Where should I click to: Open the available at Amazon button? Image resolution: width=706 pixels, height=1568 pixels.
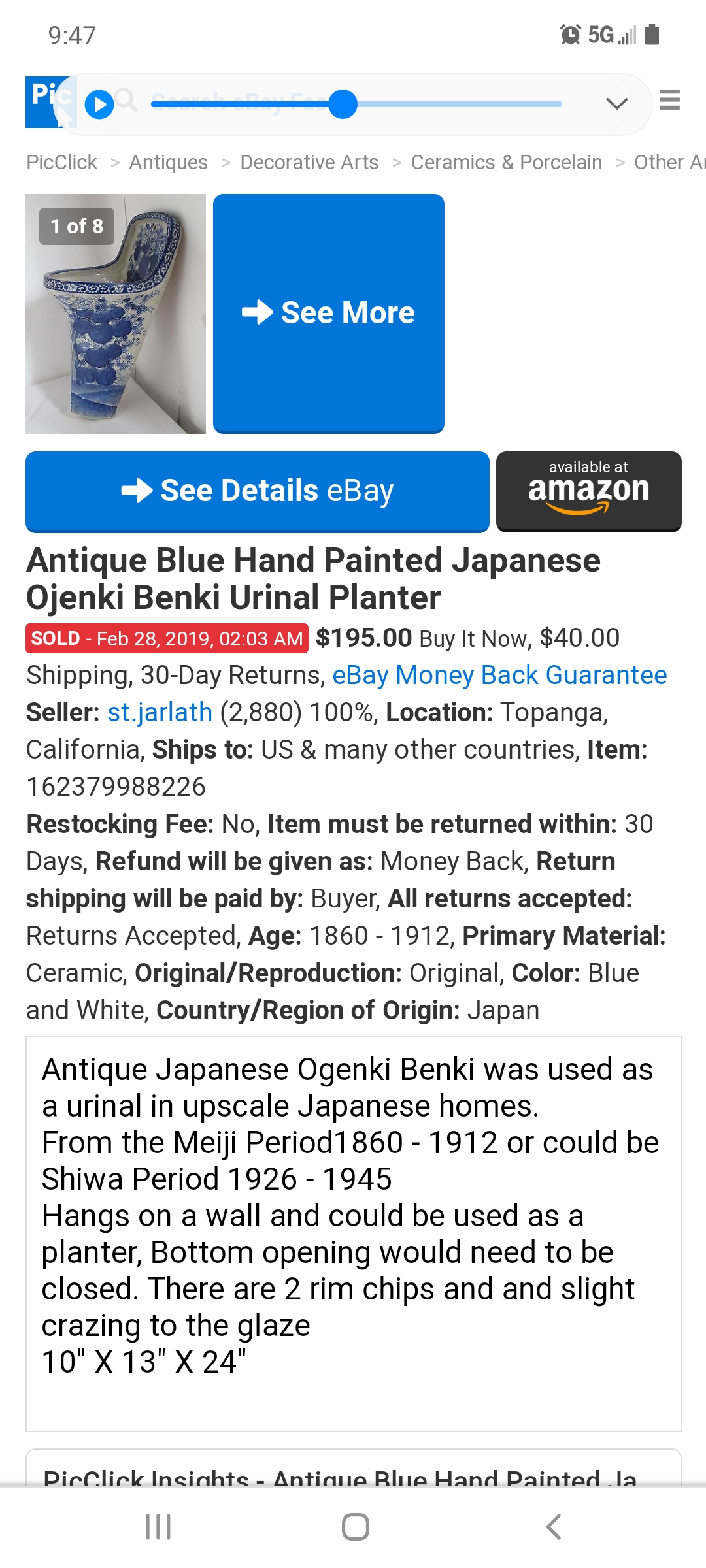[x=588, y=491]
